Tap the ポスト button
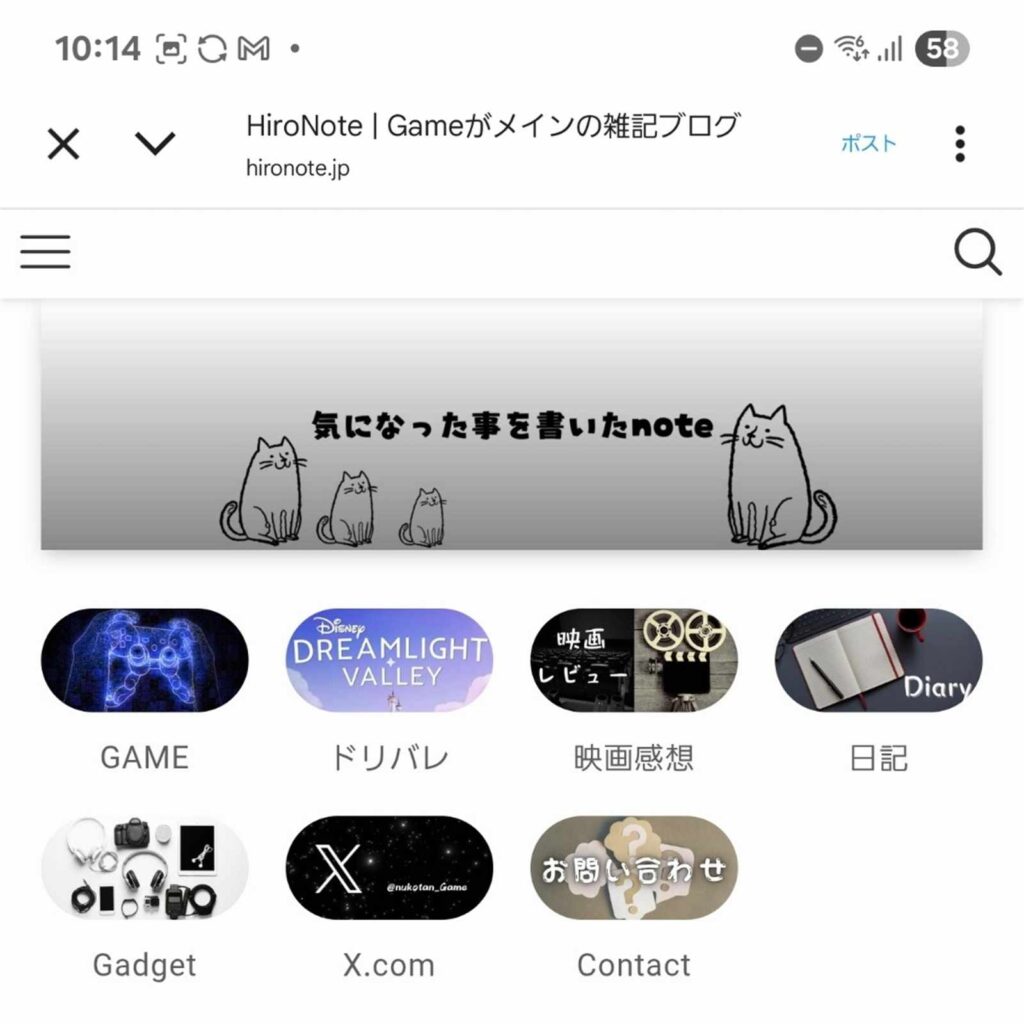The width and height of the screenshot is (1024, 1024). point(868,143)
